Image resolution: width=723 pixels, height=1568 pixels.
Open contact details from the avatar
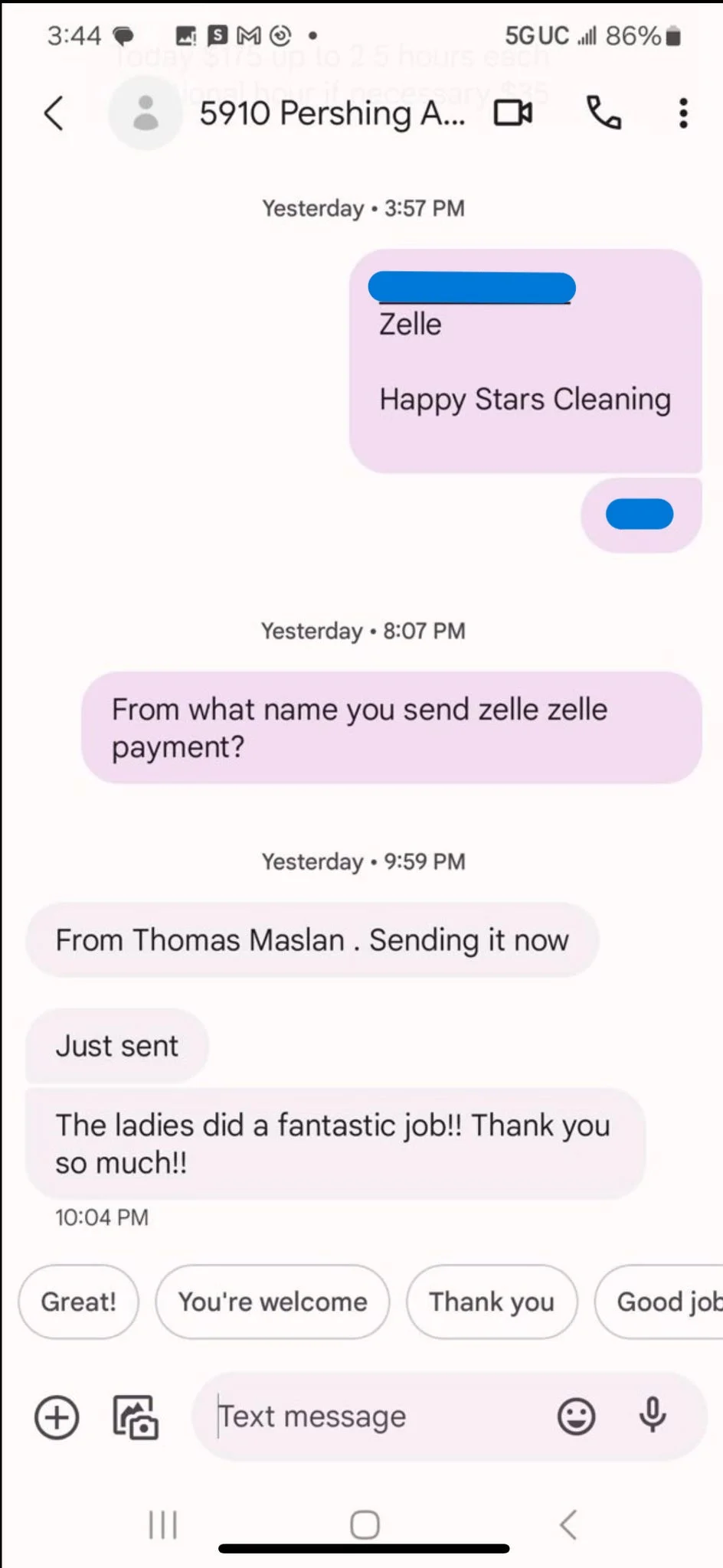146,114
